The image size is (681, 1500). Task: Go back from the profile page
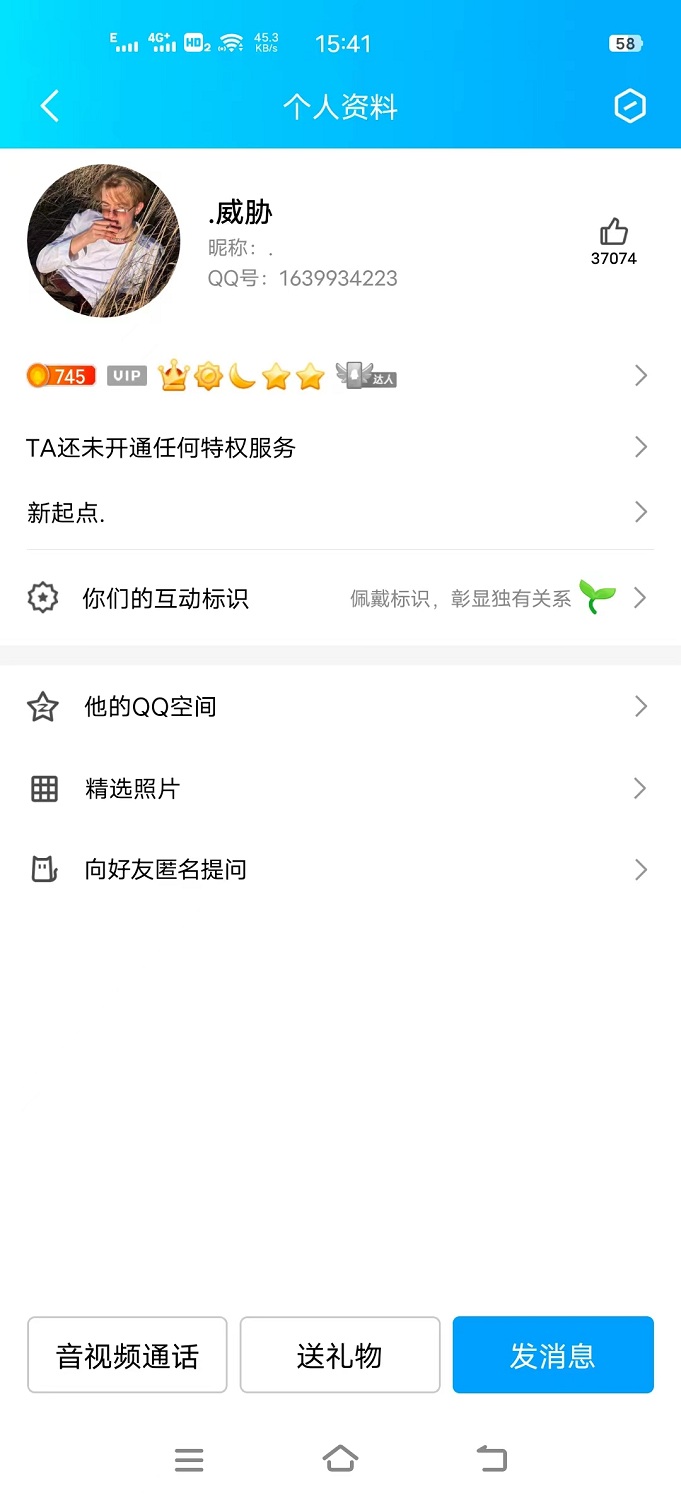(x=50, y=106)
